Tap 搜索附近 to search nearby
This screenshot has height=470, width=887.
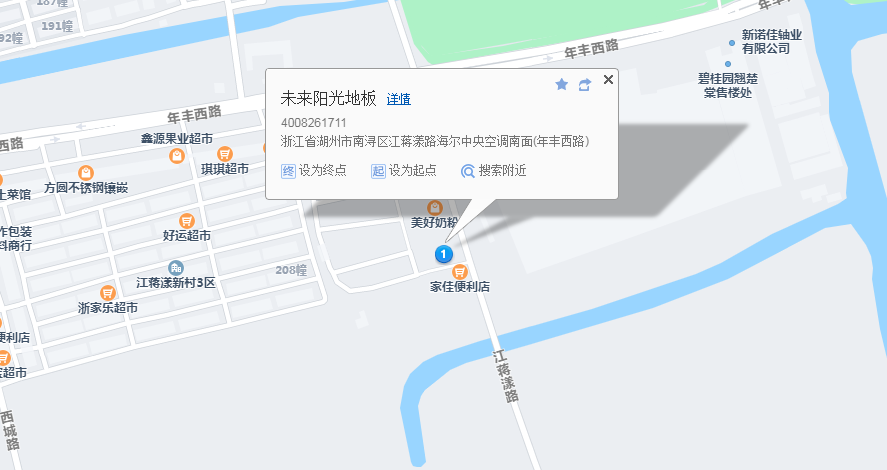(493, 171)
